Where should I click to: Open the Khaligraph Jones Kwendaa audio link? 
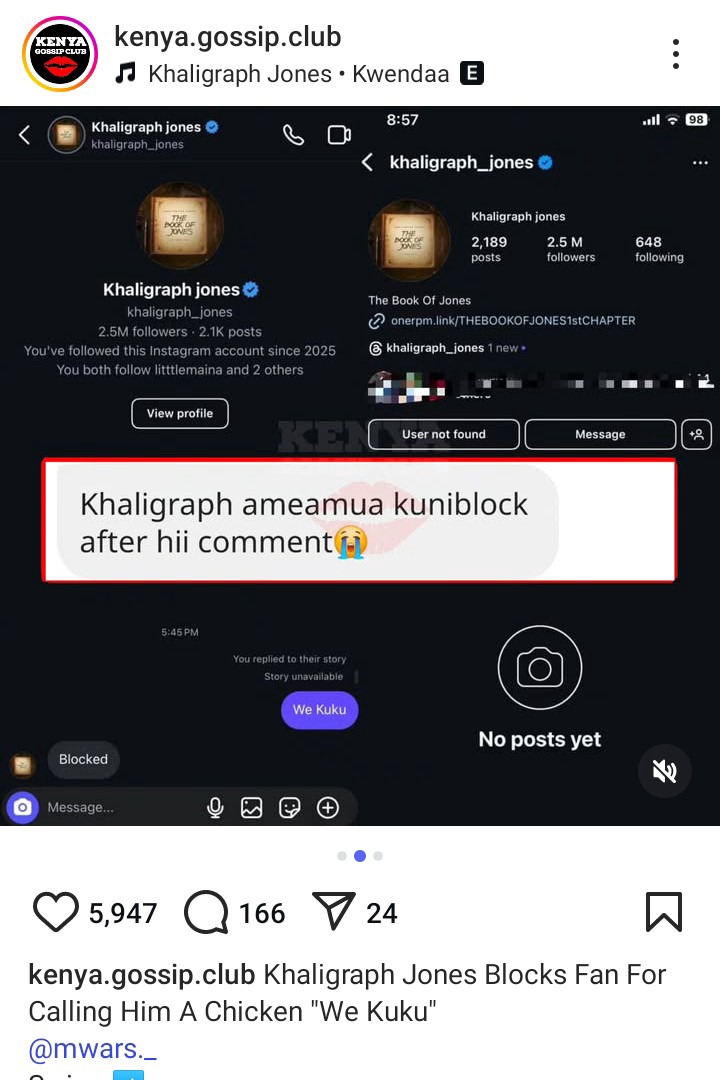click(298, 73)
